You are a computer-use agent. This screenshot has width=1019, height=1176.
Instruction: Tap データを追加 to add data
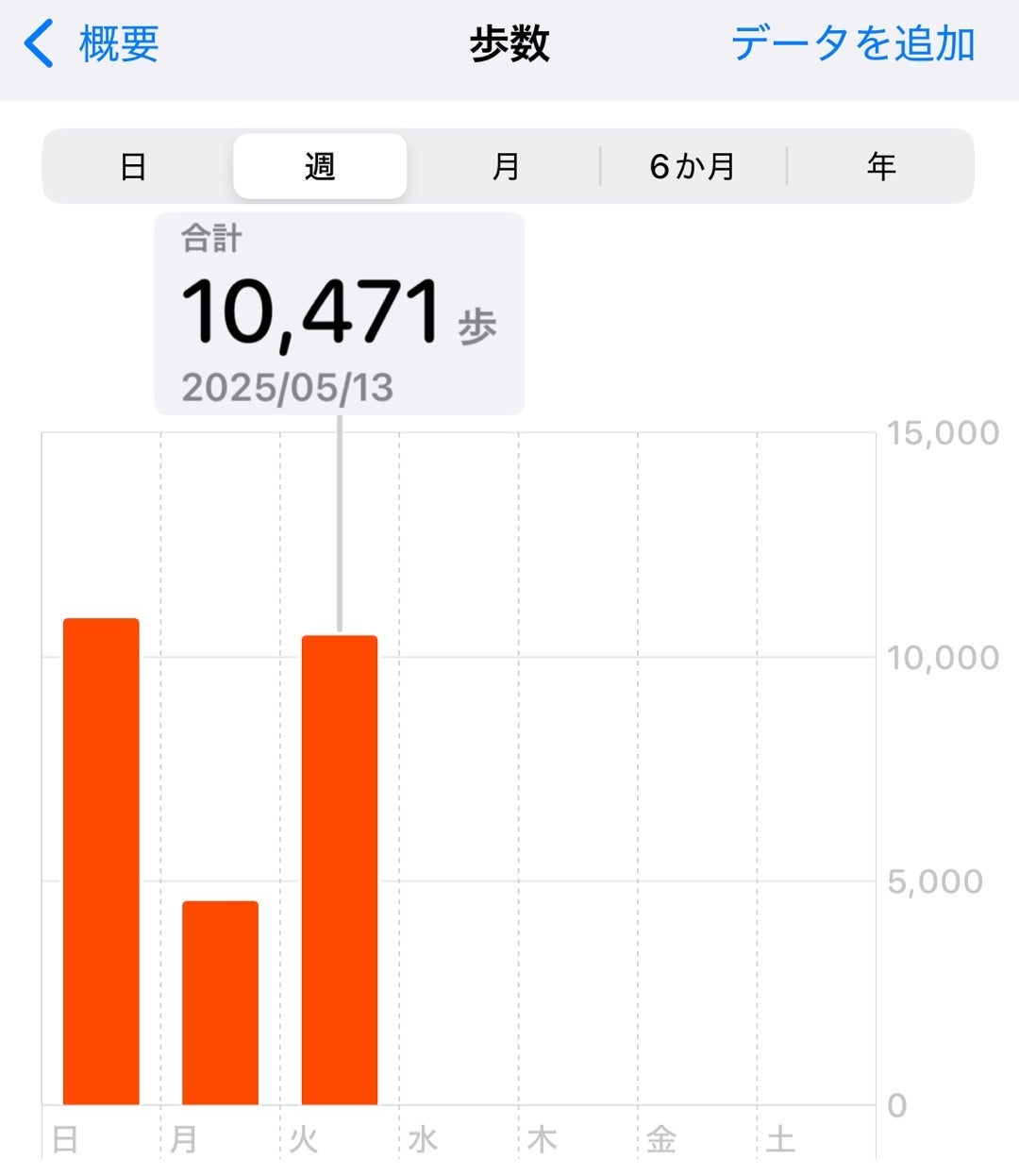pyautogui.click(x=853, y=44)
